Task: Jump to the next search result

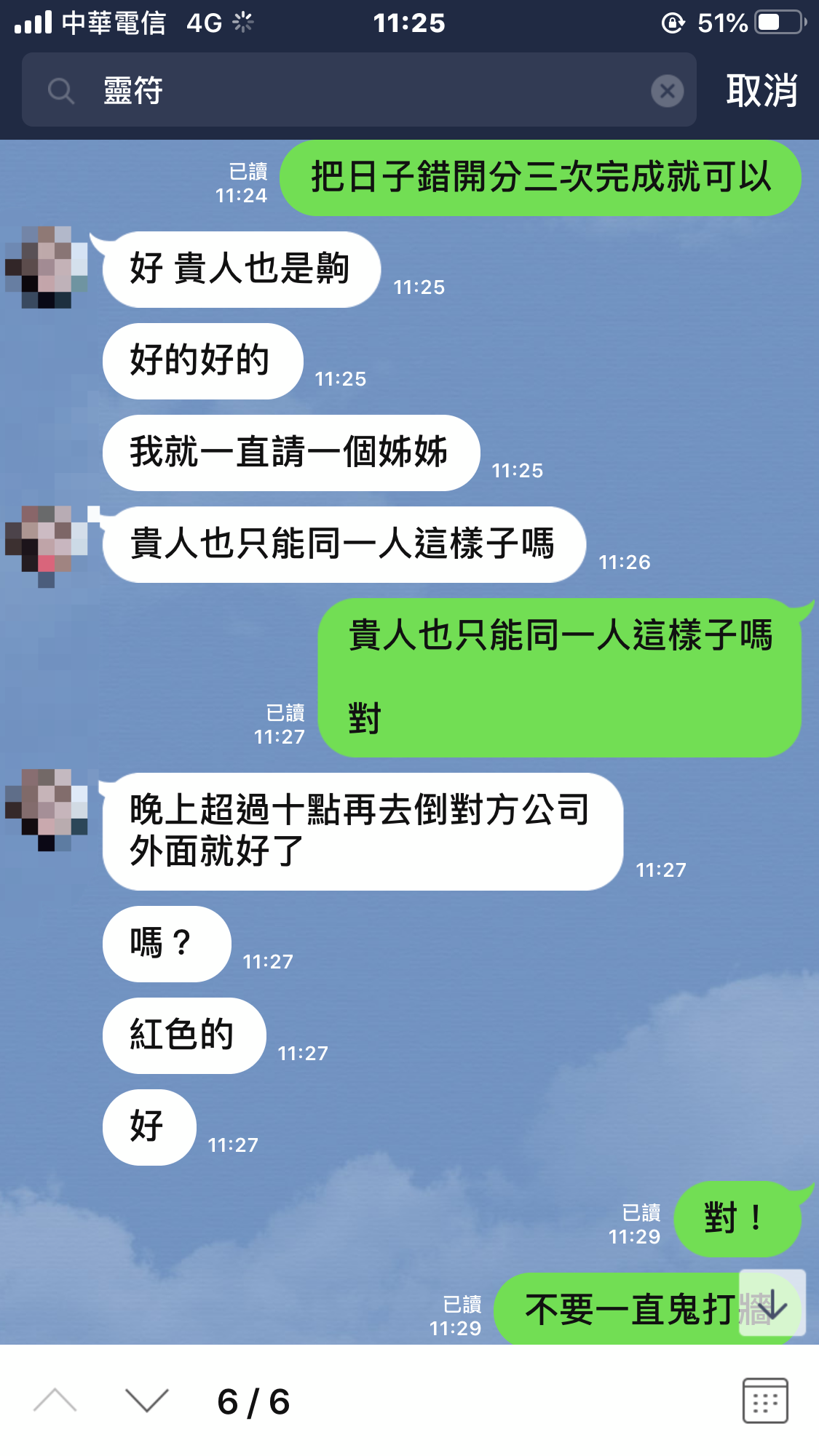Action: pyautogui.click(x=146, y=1401)
